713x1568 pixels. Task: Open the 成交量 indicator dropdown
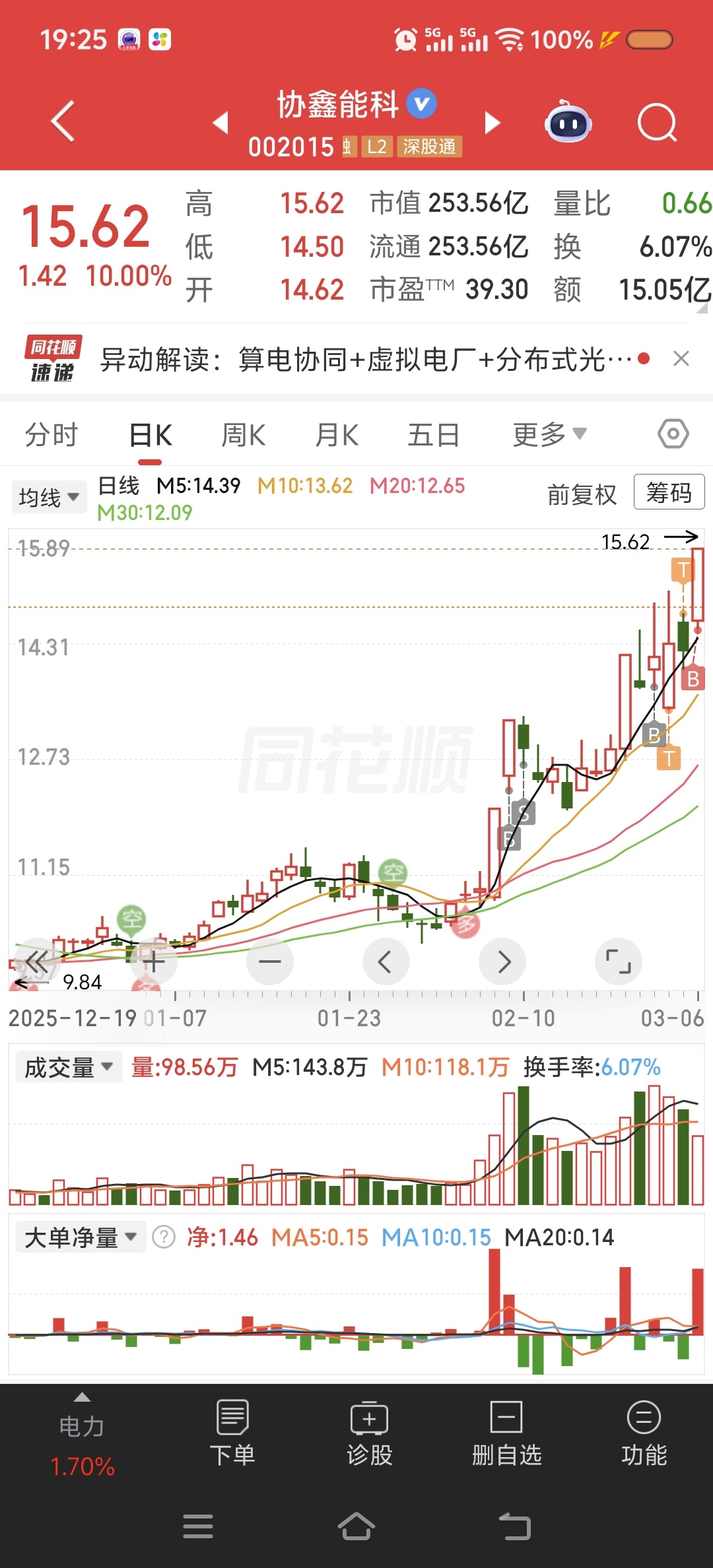69,1067
